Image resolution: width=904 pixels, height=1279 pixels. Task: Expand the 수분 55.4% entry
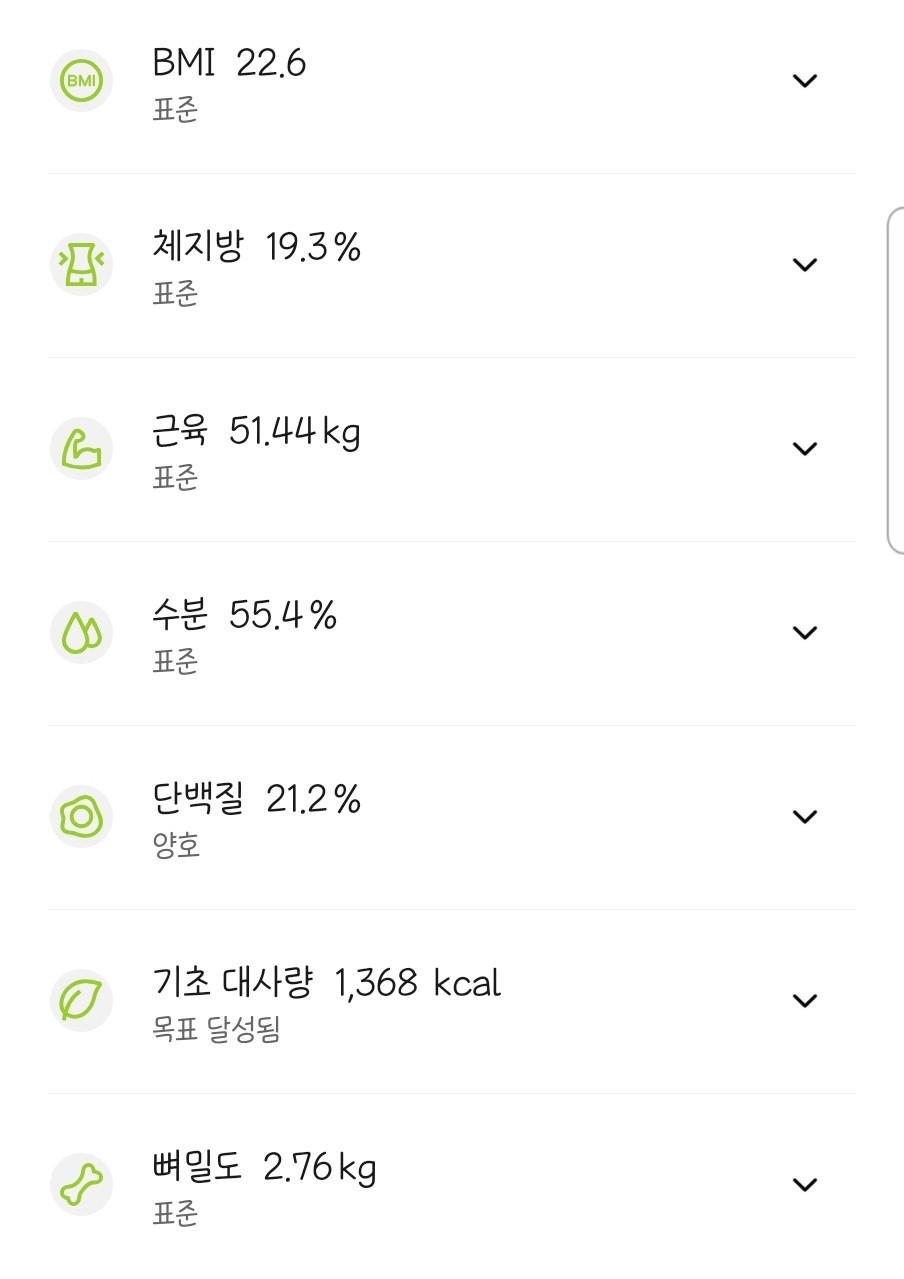click(x=805, y=633)
